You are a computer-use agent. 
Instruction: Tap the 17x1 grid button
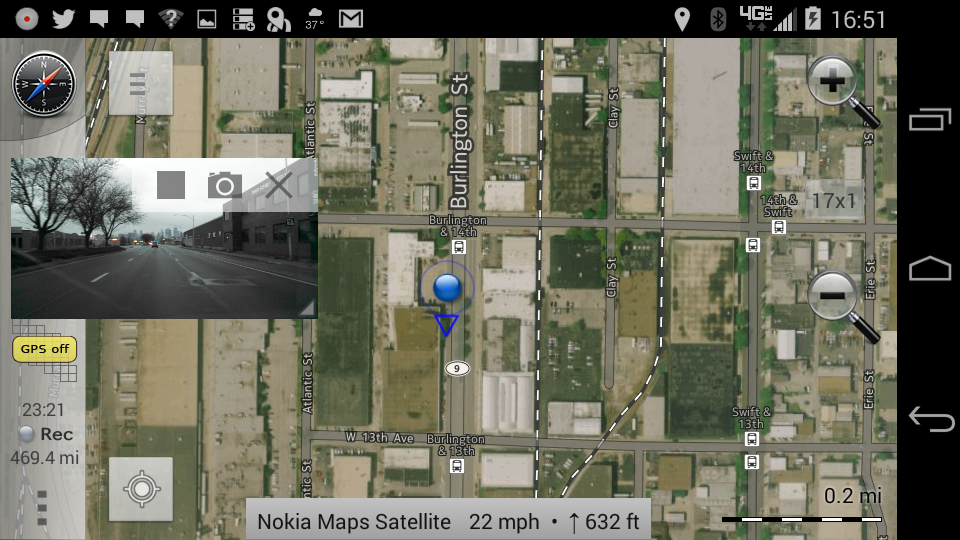[833, 201]
